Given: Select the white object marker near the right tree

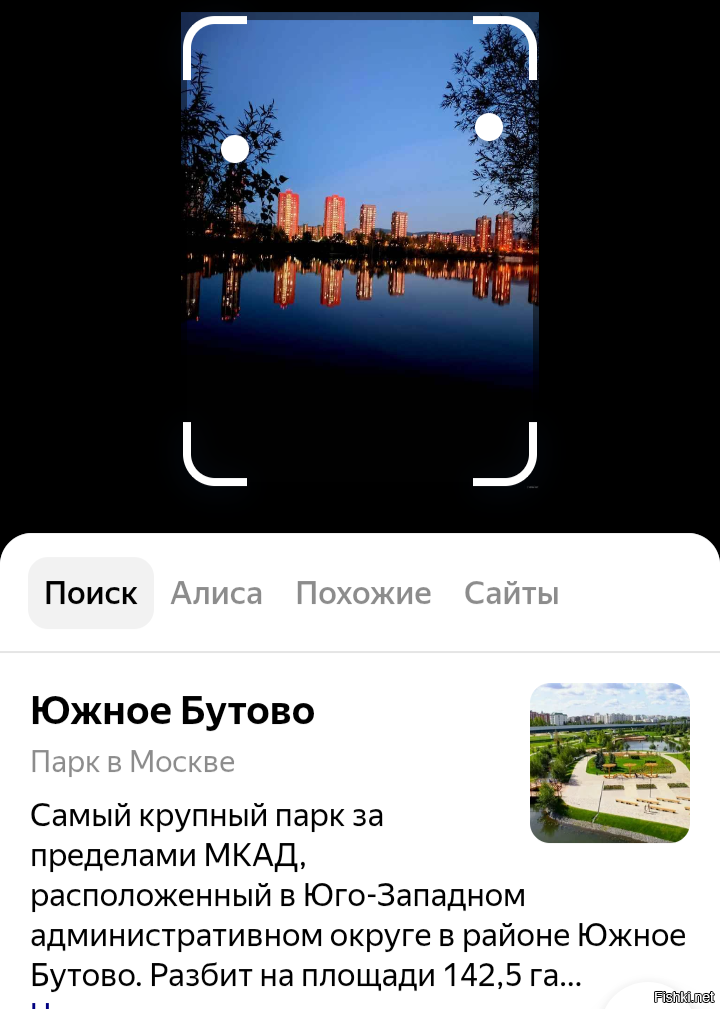Looking at the screenshot, I should (488, 127).
